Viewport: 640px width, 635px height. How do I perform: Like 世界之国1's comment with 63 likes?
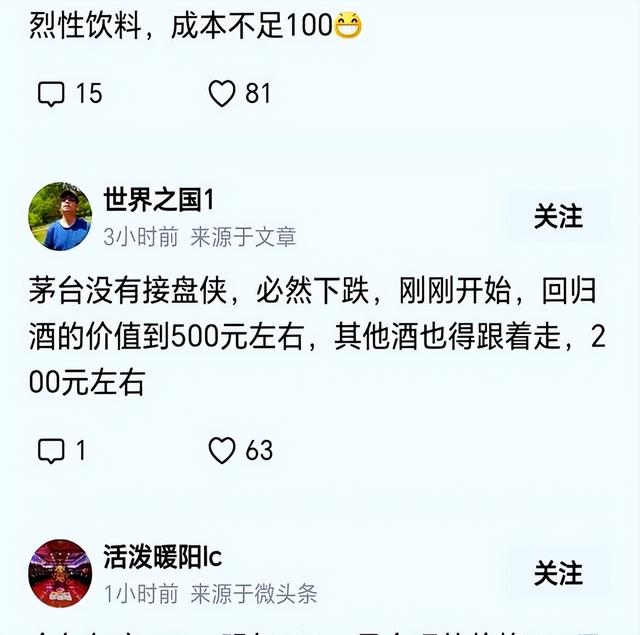pyautogui.click(x=222, y=451)
